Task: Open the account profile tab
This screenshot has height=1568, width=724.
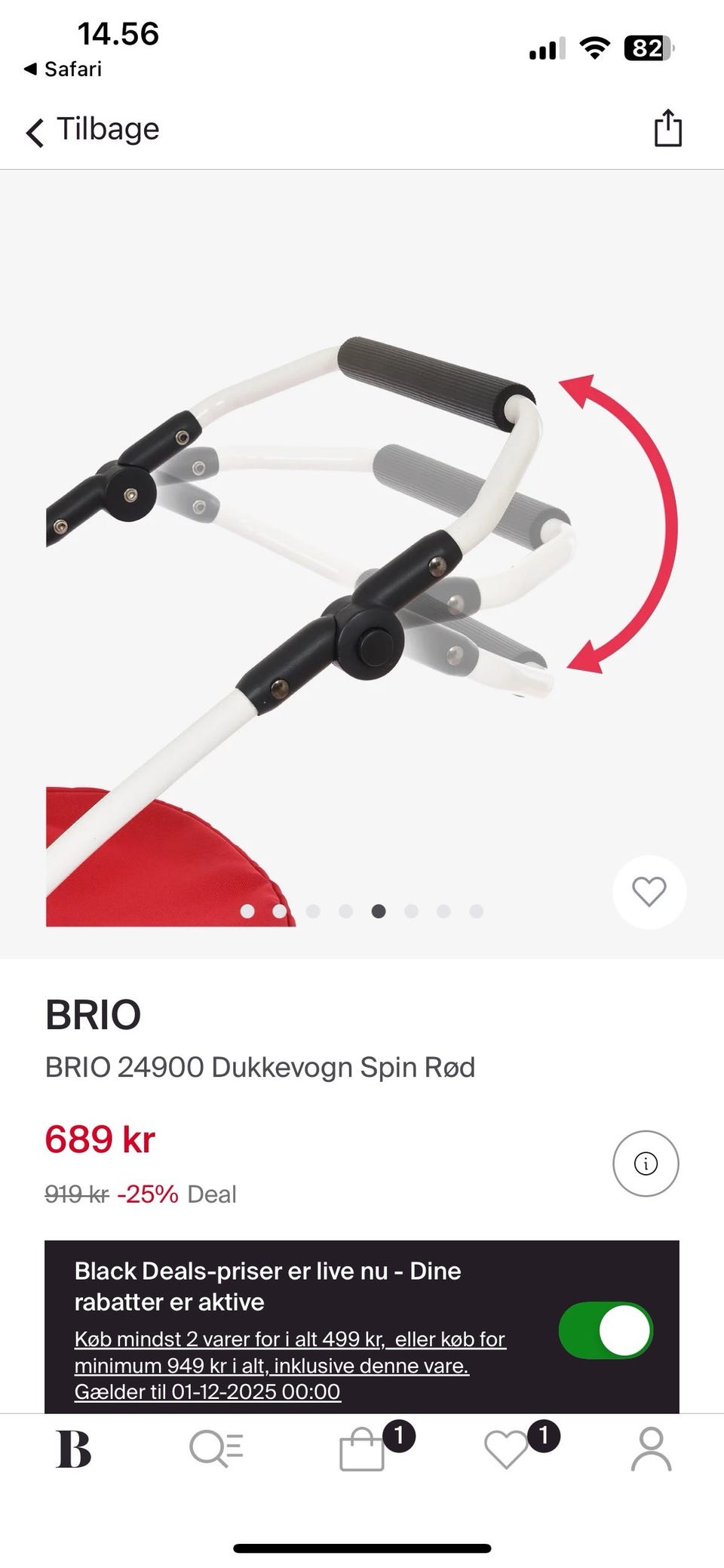Action: click(x=651, y=1450)
